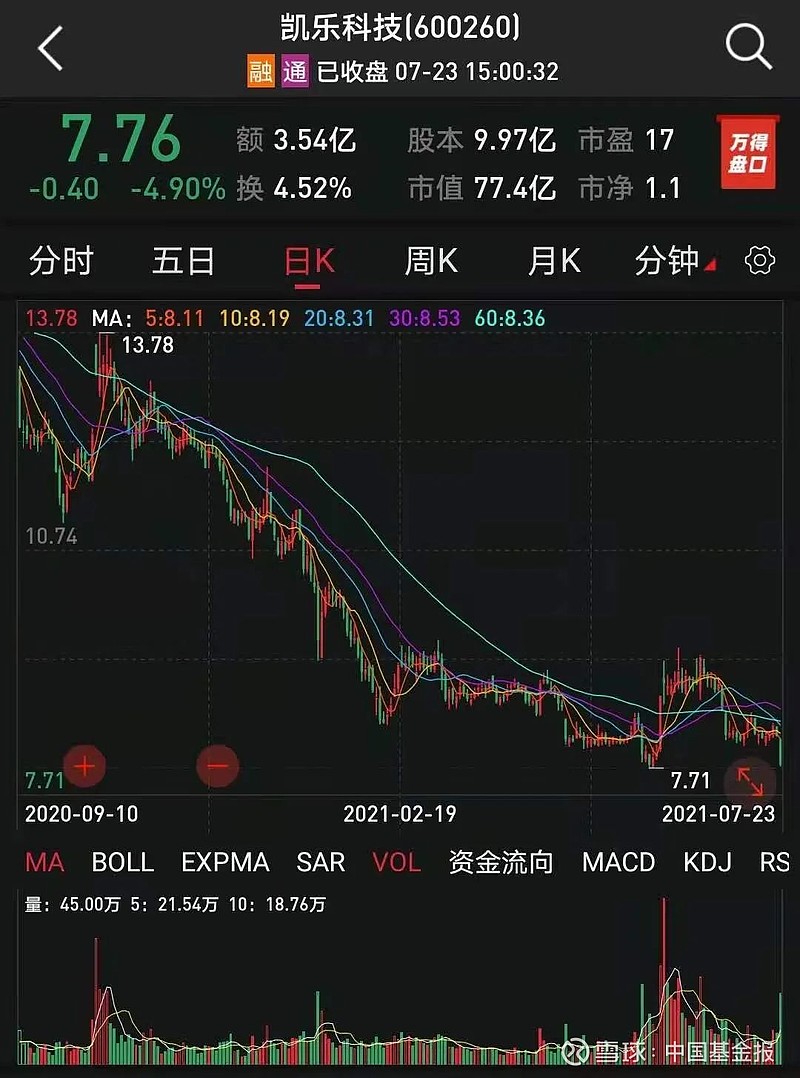The height and width of the screenshot is (1078, 800).
Task: Zoom in with the red plus button
Action: (84, 766)
